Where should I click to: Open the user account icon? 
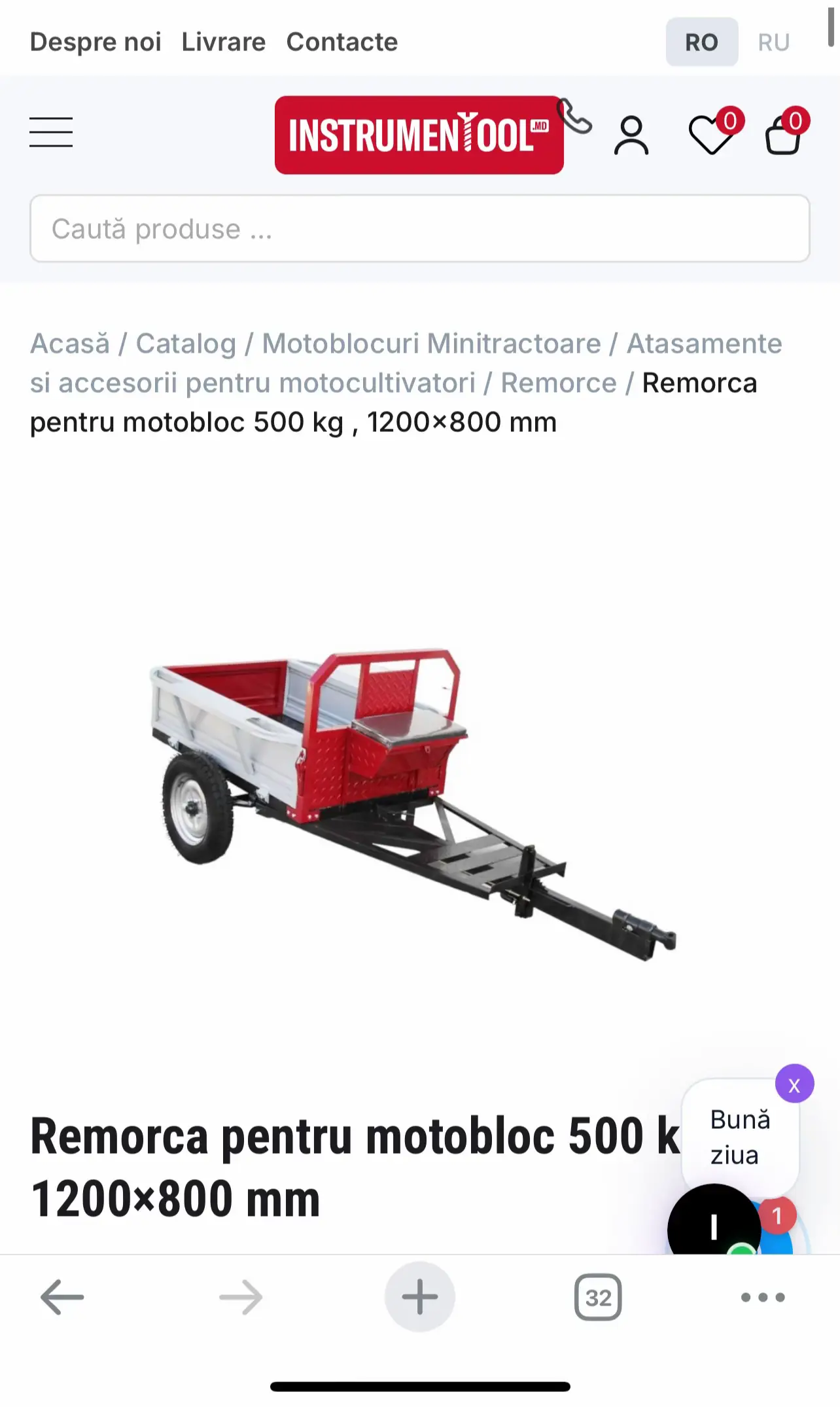tap(631, 135)
